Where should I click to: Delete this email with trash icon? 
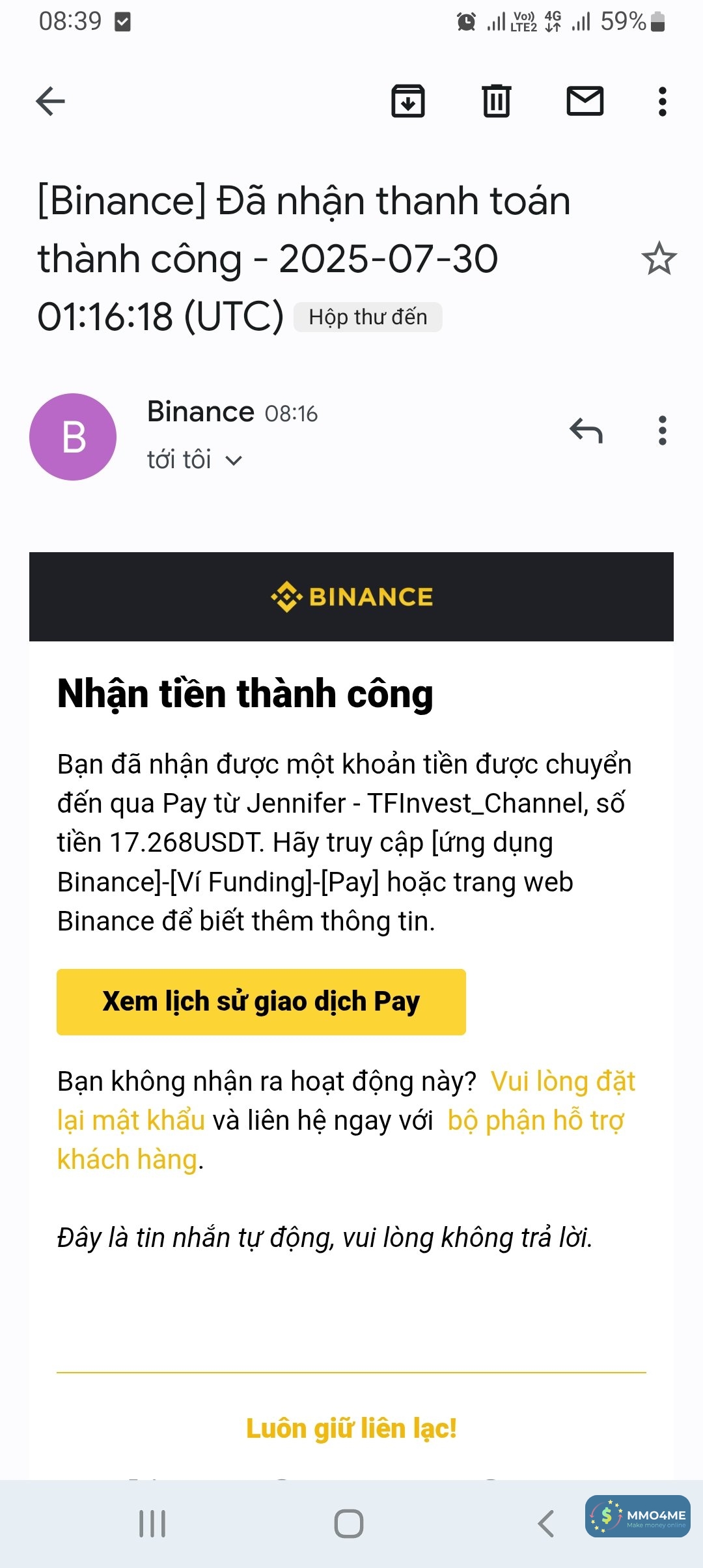pyautogui.click(x=497, y=102)
